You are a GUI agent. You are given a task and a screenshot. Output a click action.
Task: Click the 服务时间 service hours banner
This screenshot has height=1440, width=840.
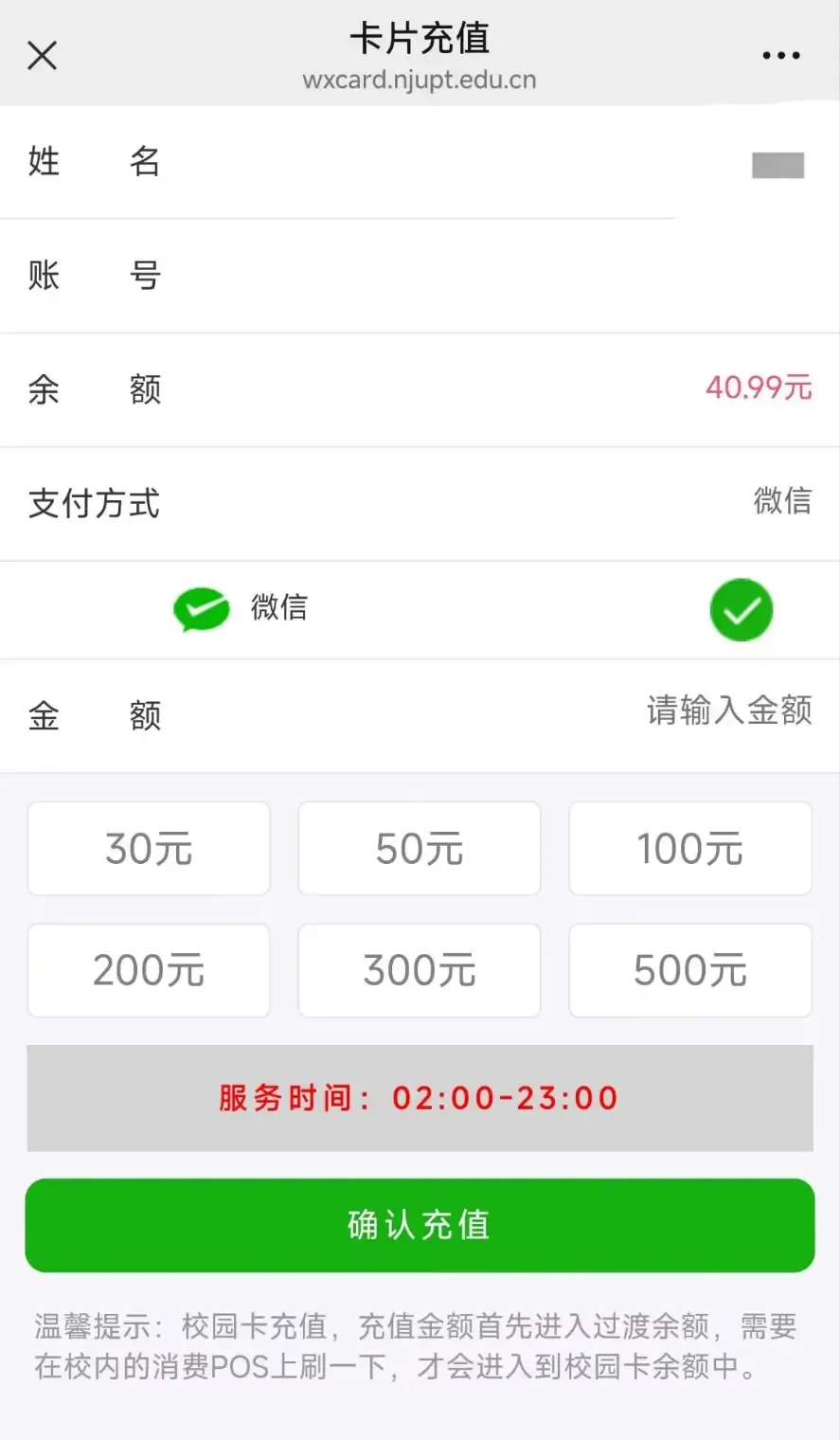pyautogui.click(x=420, y=1097)
